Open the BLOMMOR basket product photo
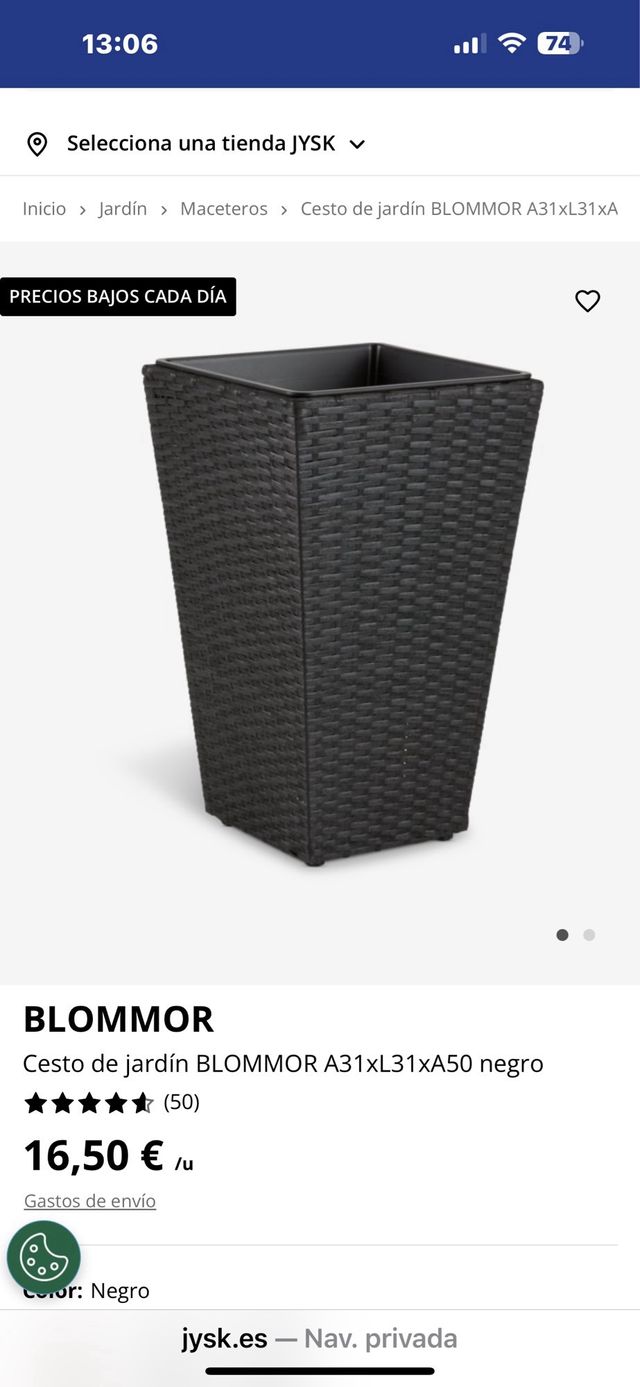The height and width of the screenshot is (1387, 640). (x=340, y=605)
